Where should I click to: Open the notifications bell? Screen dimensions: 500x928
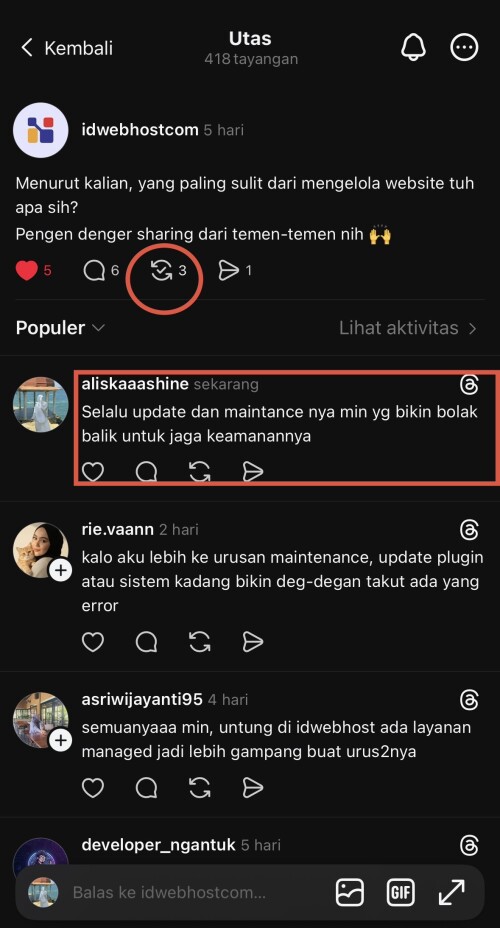(413, 47)
